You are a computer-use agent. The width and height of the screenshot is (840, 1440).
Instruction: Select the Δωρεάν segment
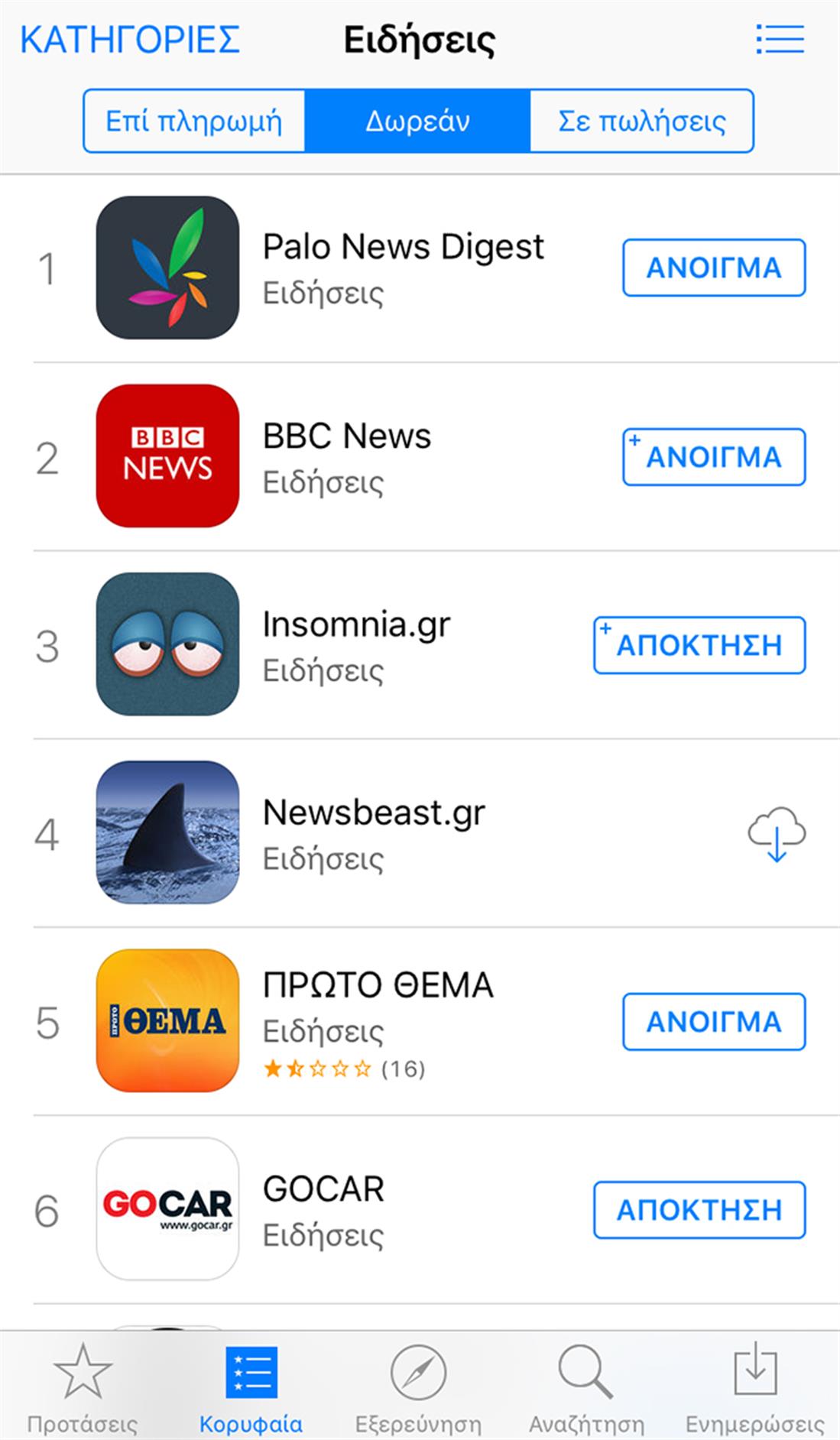pyautogui.click(x=417, y=121)
